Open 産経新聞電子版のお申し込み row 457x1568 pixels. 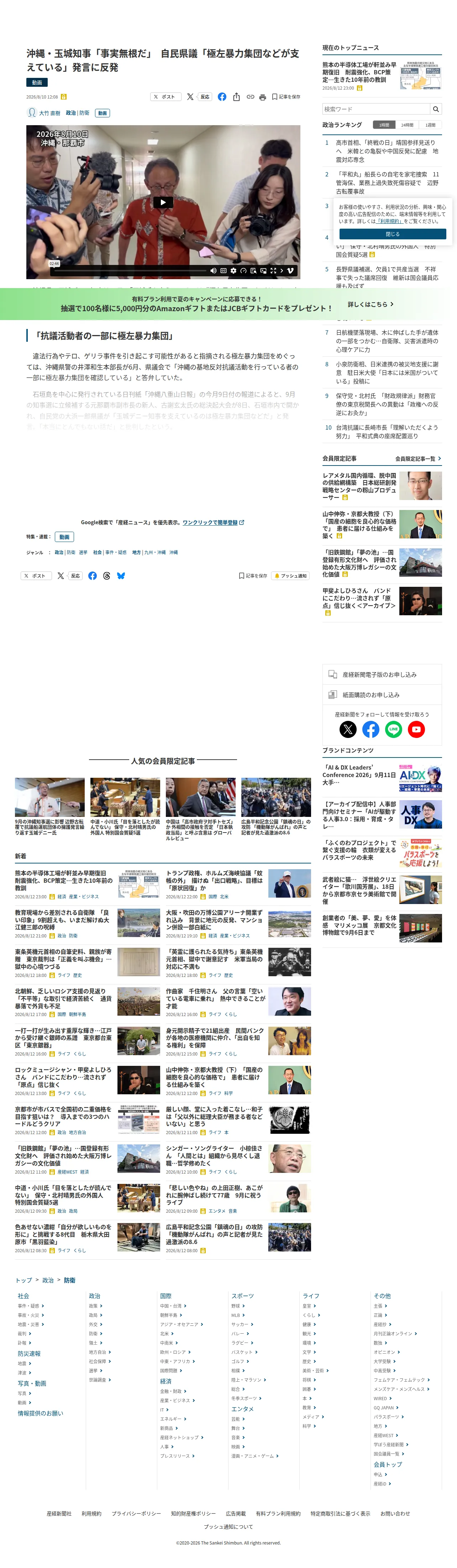coord(382,674)
